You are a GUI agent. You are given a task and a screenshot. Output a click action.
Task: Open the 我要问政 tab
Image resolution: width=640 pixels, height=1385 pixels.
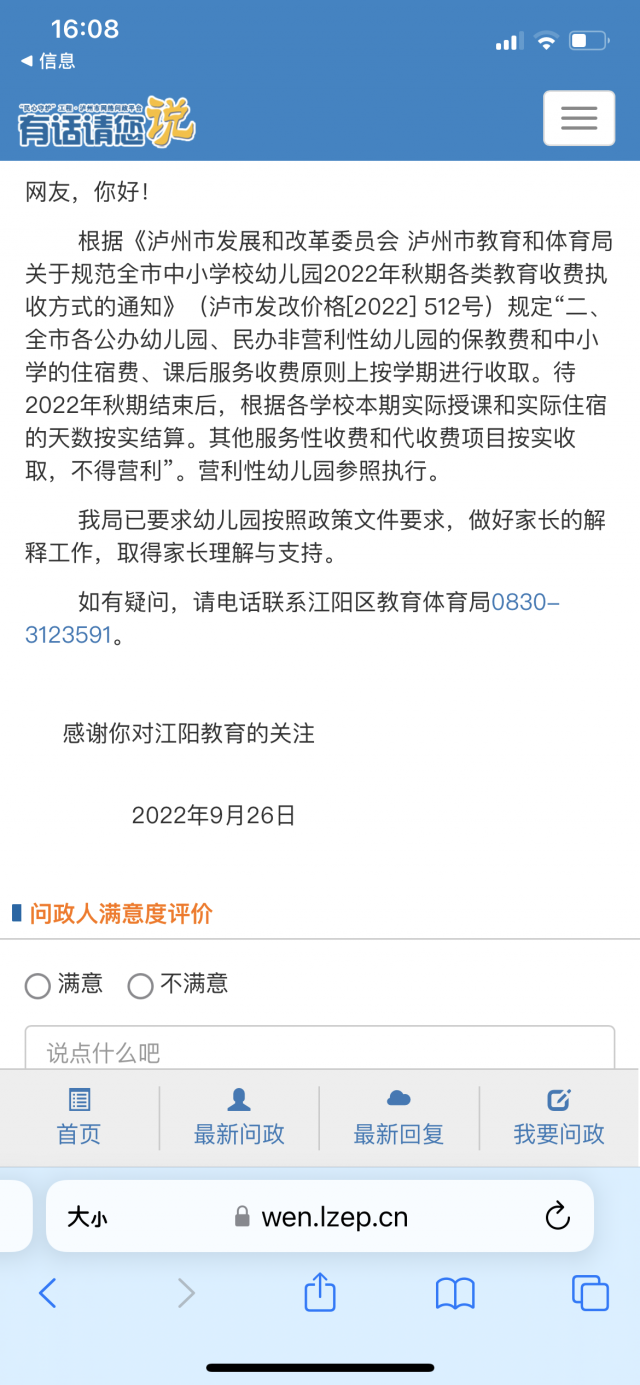pos(558,1118)
